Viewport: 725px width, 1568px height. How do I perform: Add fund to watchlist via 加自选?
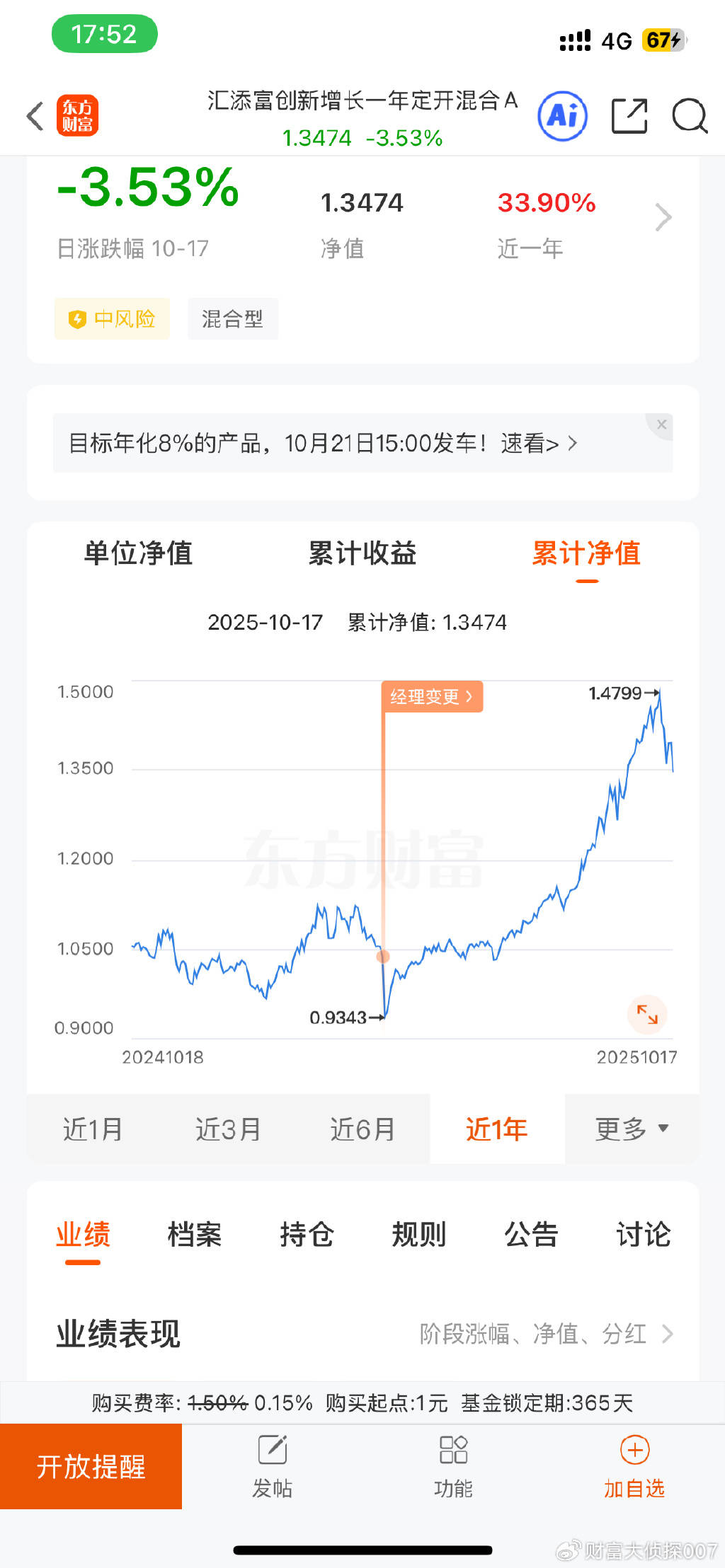click(x=634, y=1466)
